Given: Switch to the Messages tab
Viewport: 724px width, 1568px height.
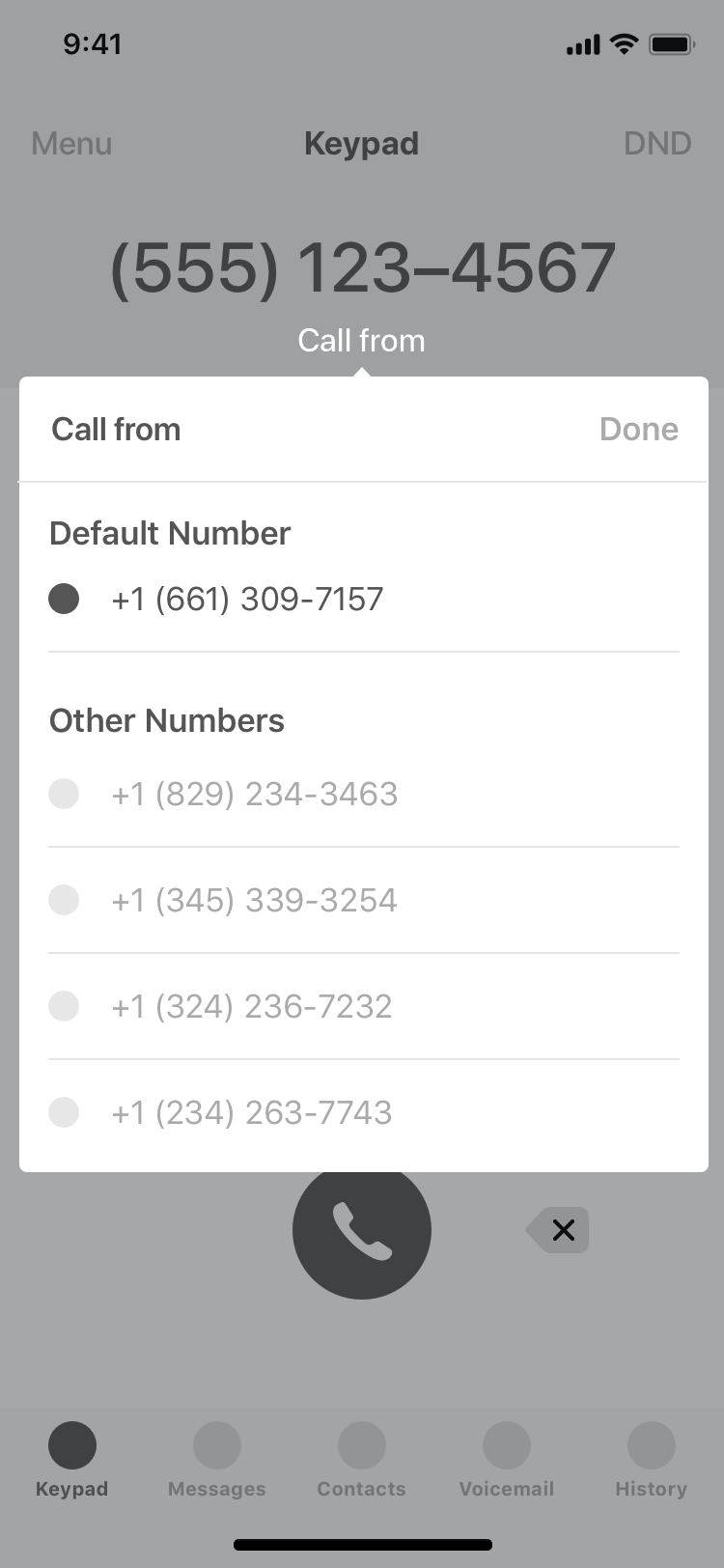Looking at the screenshot, I should point(216,1459).
